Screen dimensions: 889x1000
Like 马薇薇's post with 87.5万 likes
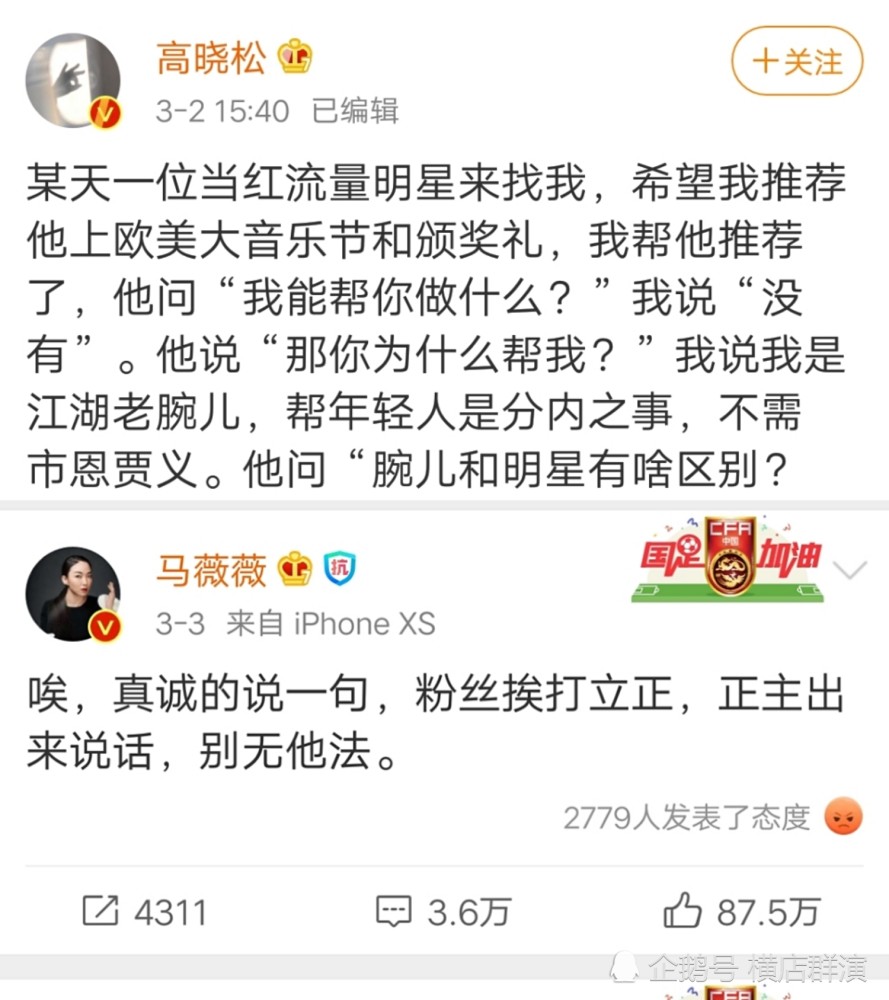tap(741, 911)
